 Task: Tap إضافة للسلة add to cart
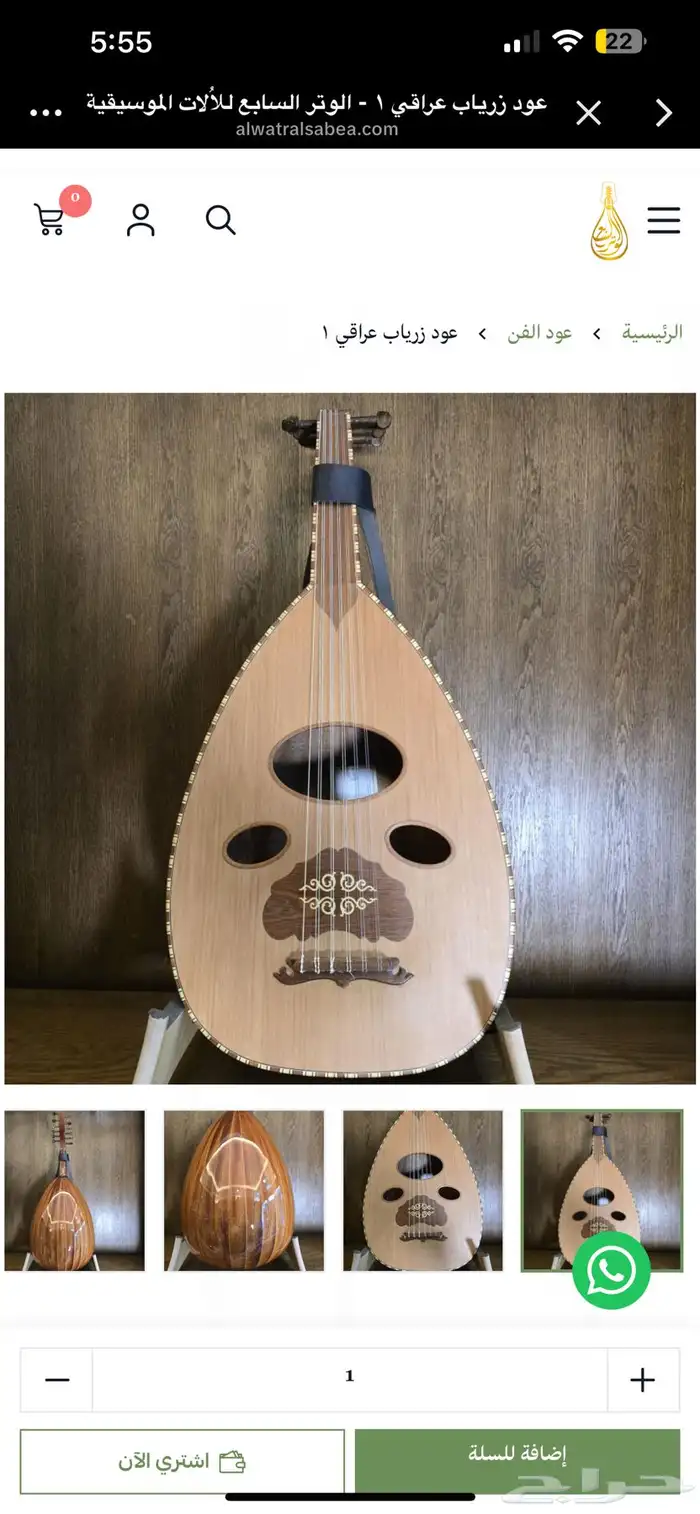(517, 1454)
